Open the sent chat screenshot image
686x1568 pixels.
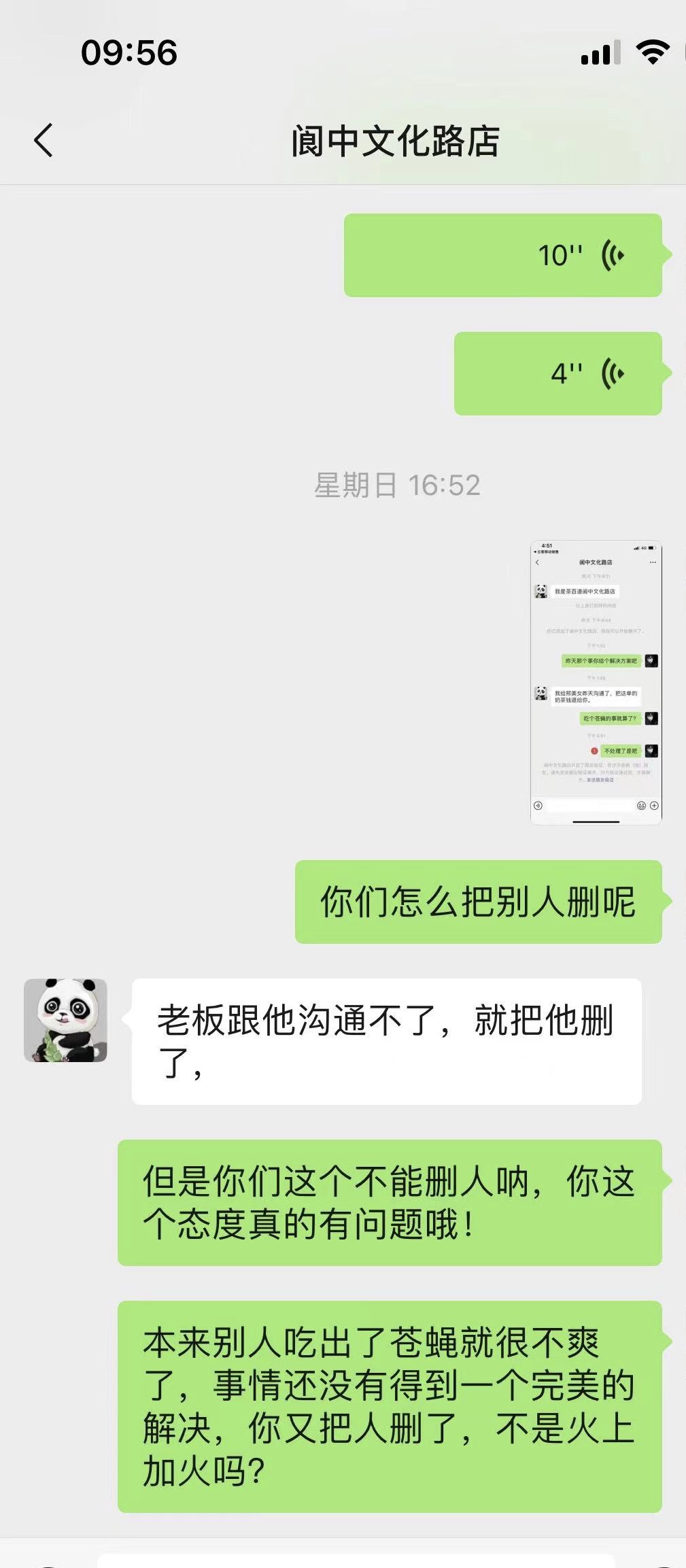[596, 682]
